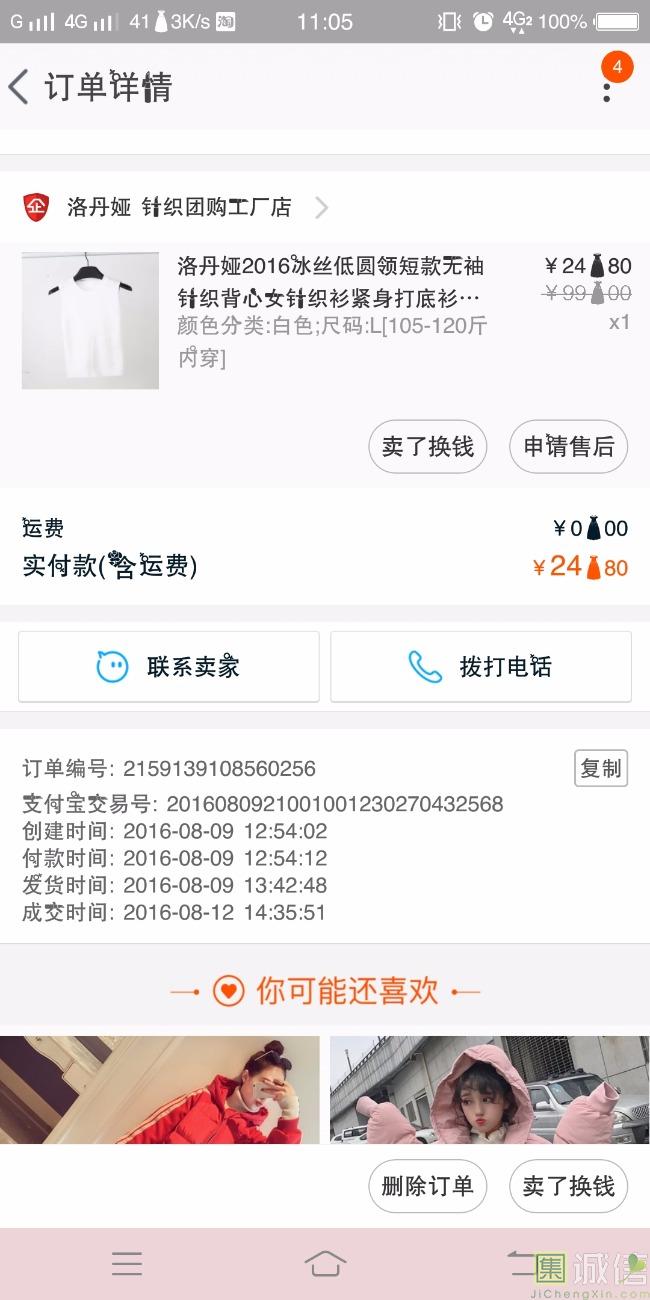Open the system menu key
650x1300 pixels.
tap(127, 1264)
